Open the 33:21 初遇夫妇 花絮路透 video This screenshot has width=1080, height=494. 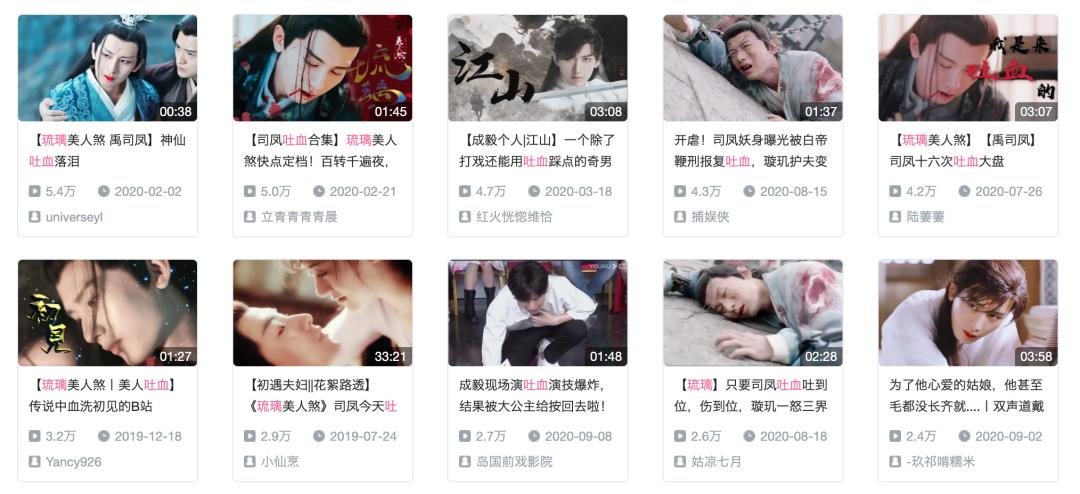[322, 313]
